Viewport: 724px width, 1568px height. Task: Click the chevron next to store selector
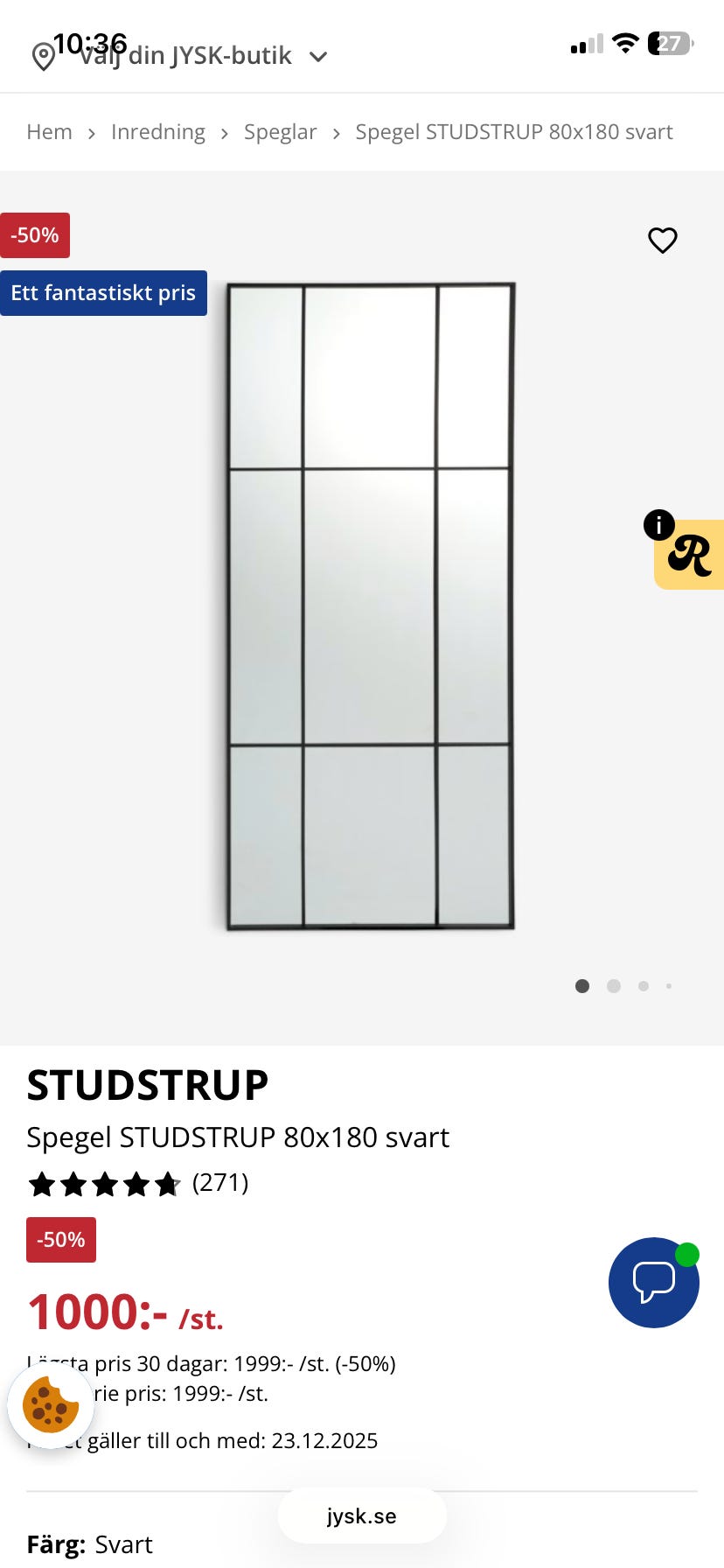(x=317, y=56)
